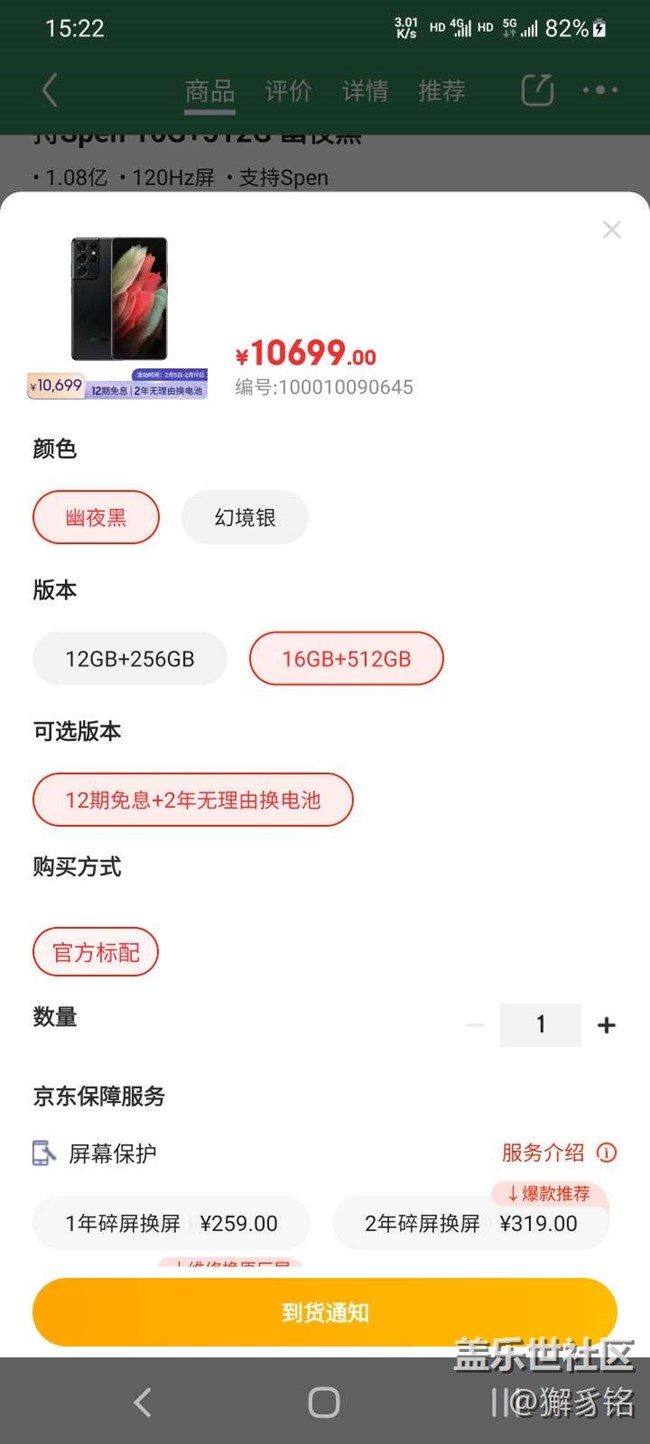Pick the 12GB+256GB version
Viewport: 650px width, 1444px height.
pyautogui.click(x=130, y=659)
